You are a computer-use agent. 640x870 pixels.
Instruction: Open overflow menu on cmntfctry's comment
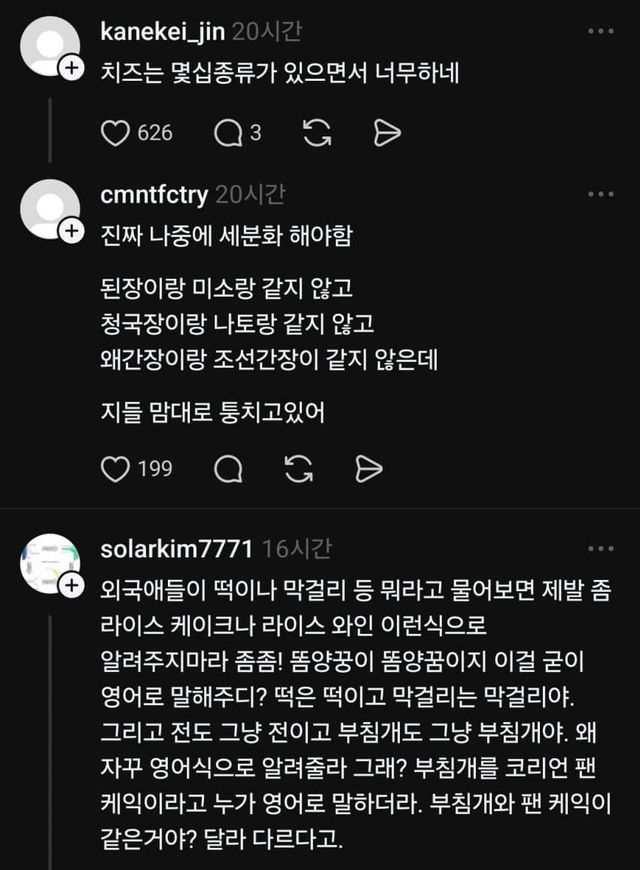[600, 194]
